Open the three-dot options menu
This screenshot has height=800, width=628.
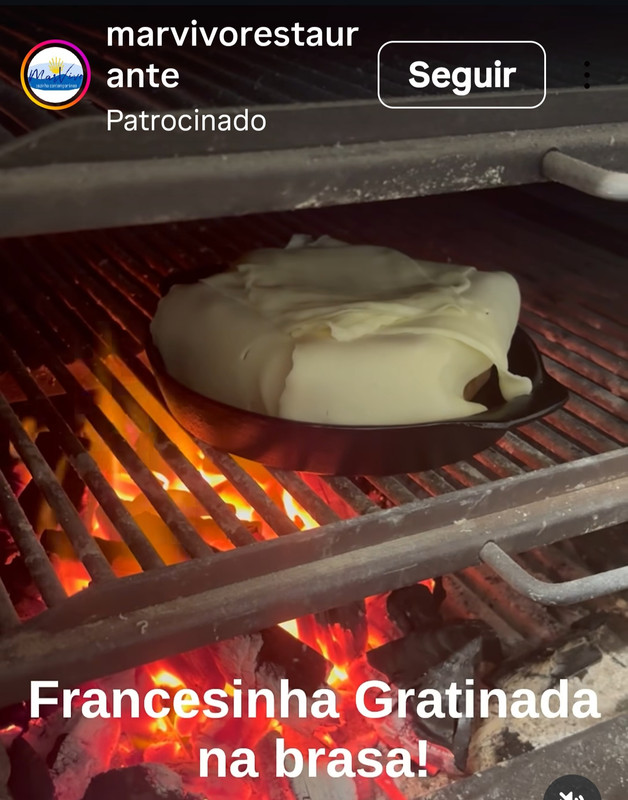point(587,75)
